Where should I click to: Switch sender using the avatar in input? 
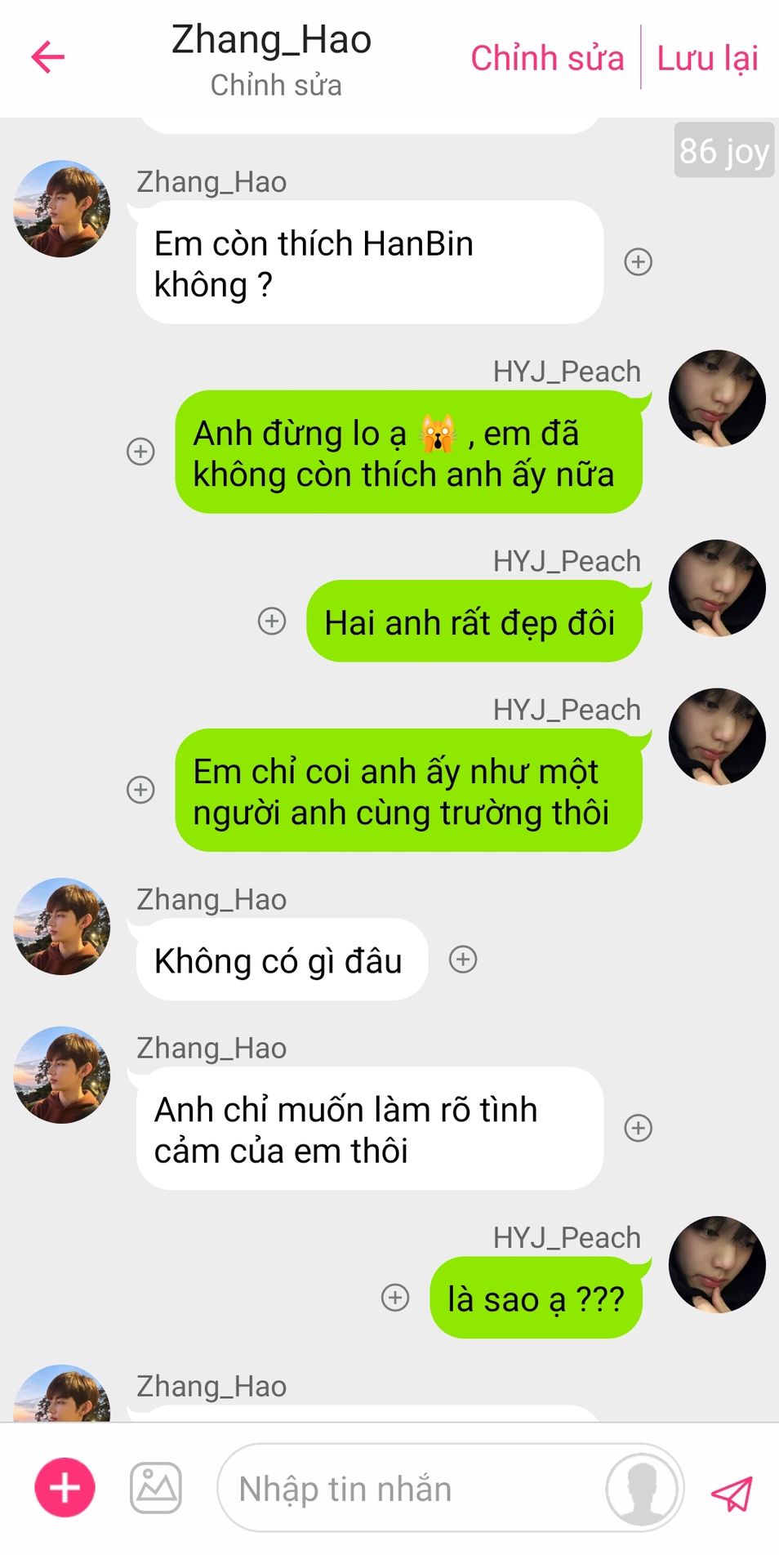tap(642, 1489)
